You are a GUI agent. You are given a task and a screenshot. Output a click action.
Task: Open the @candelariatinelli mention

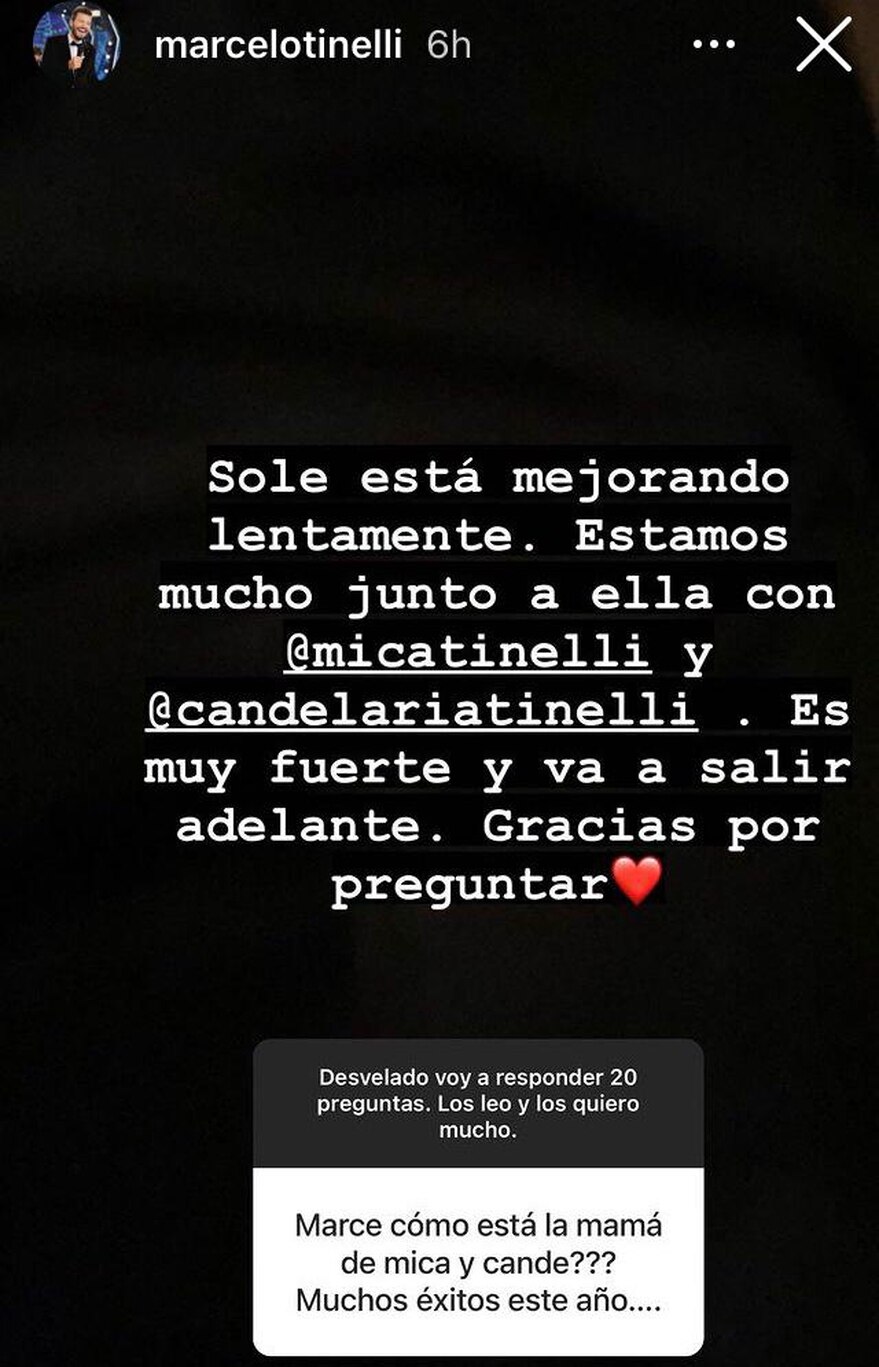tap(421, 711)
